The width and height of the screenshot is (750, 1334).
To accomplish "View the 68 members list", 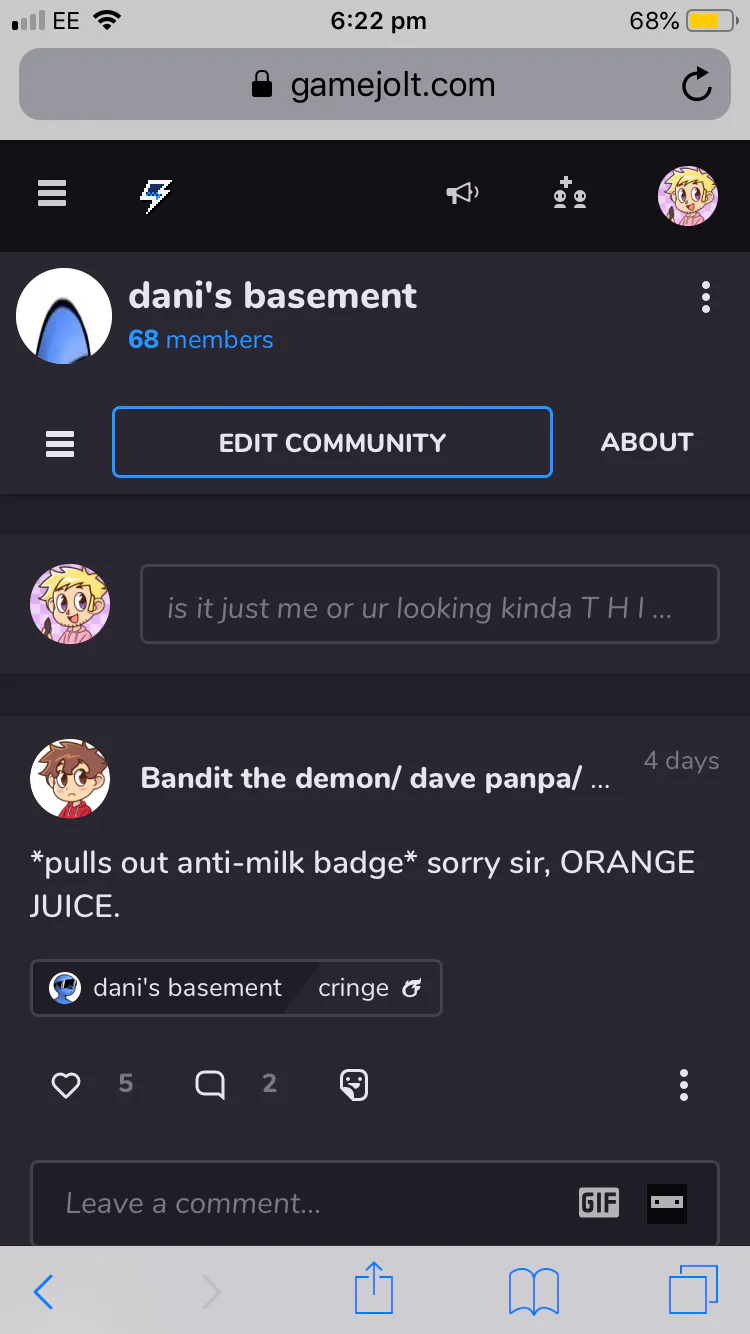I will pos(200,340).
